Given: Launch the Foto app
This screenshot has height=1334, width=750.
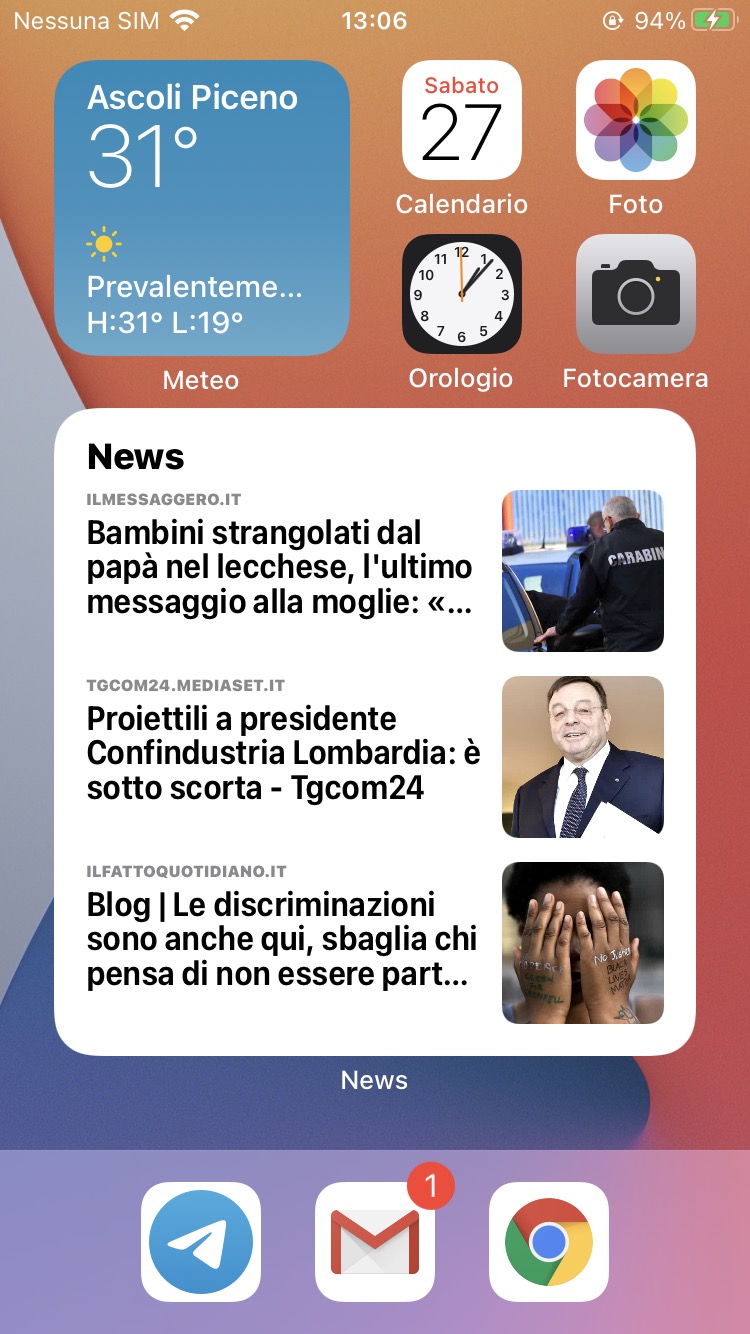Looking at the screenshot, I should (x=635, y=121).
